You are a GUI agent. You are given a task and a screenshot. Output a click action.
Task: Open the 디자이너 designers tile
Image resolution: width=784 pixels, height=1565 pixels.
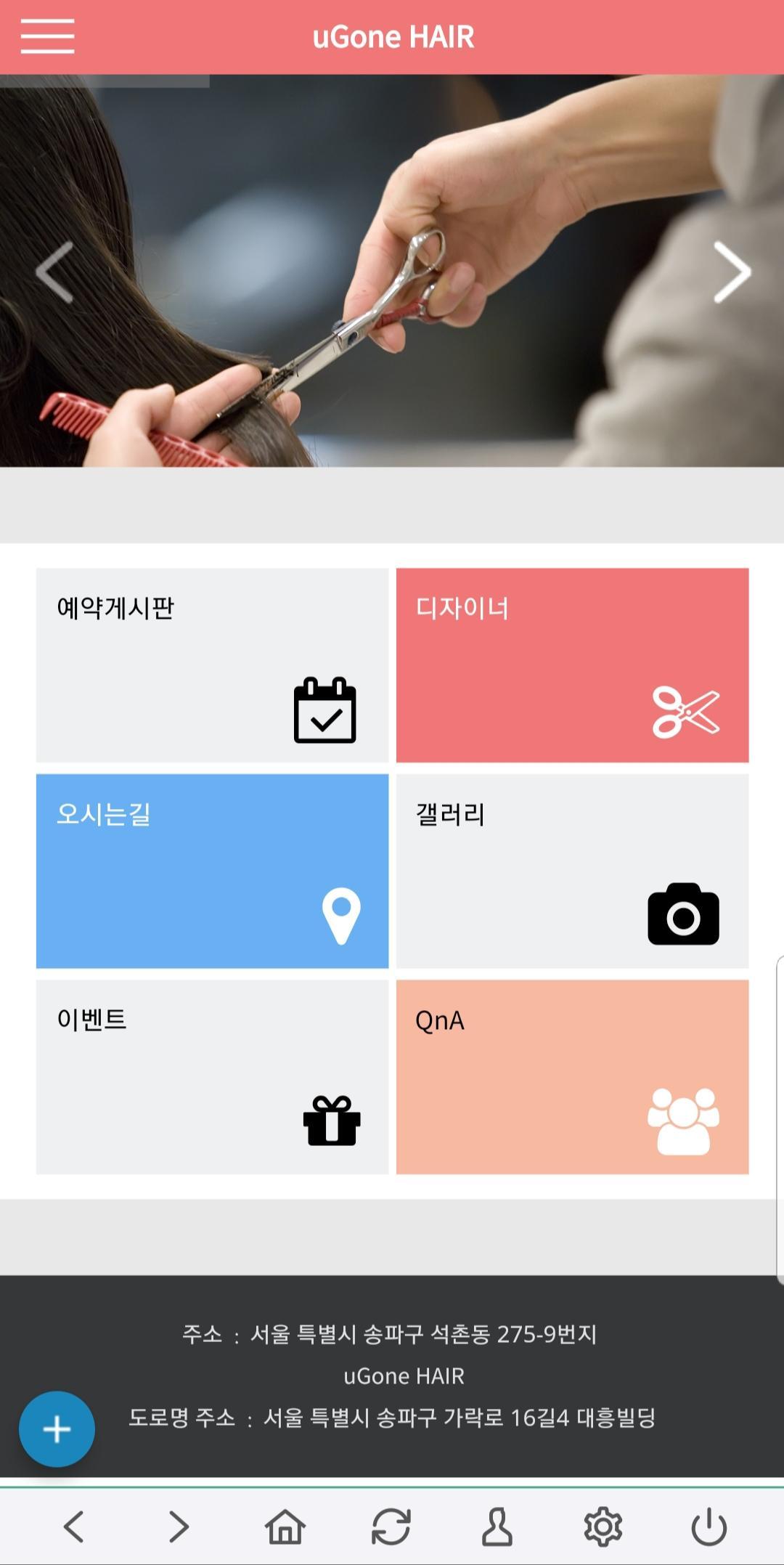coord(572,665)
